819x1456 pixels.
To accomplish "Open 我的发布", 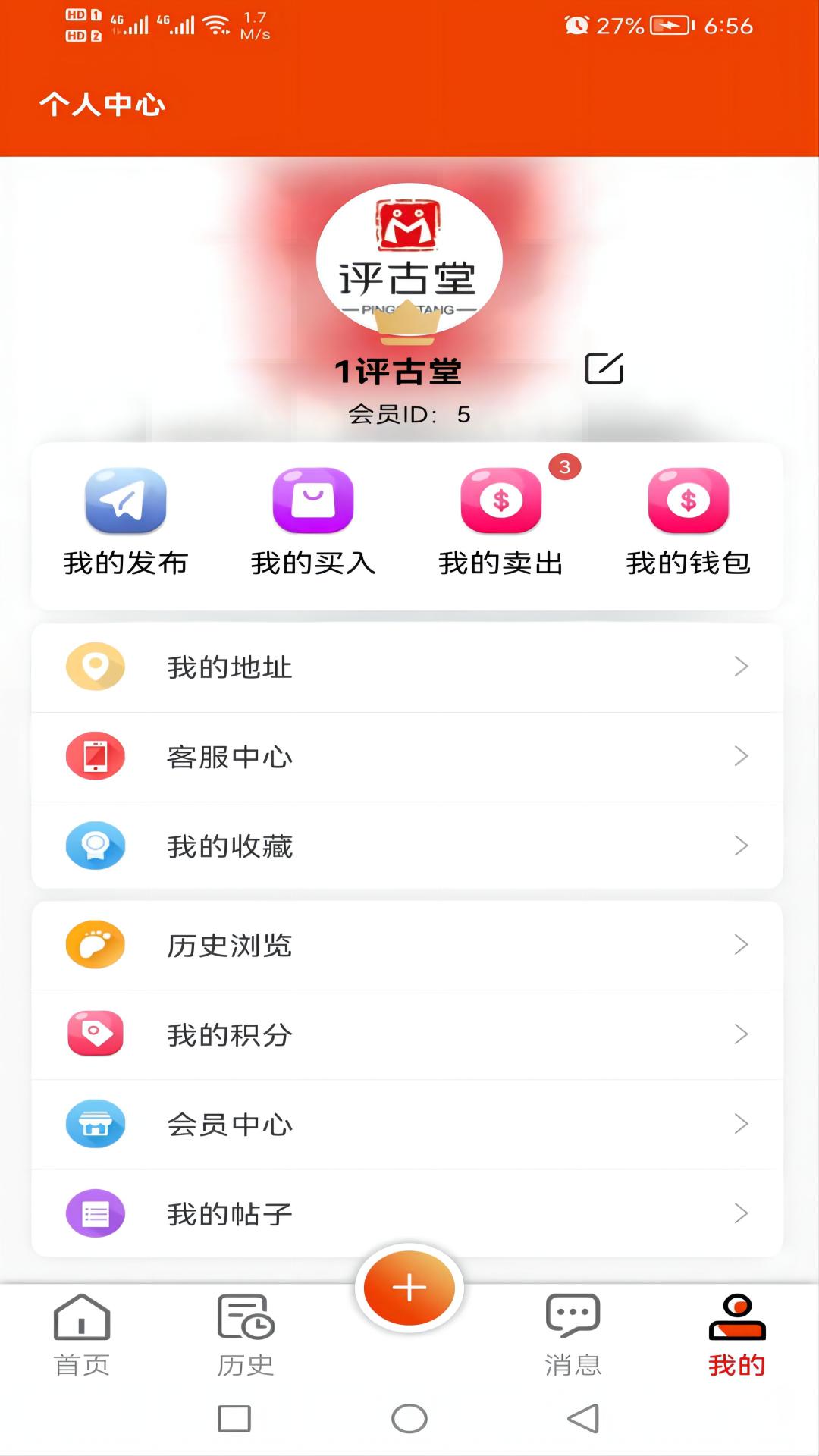I will point(126,523).
